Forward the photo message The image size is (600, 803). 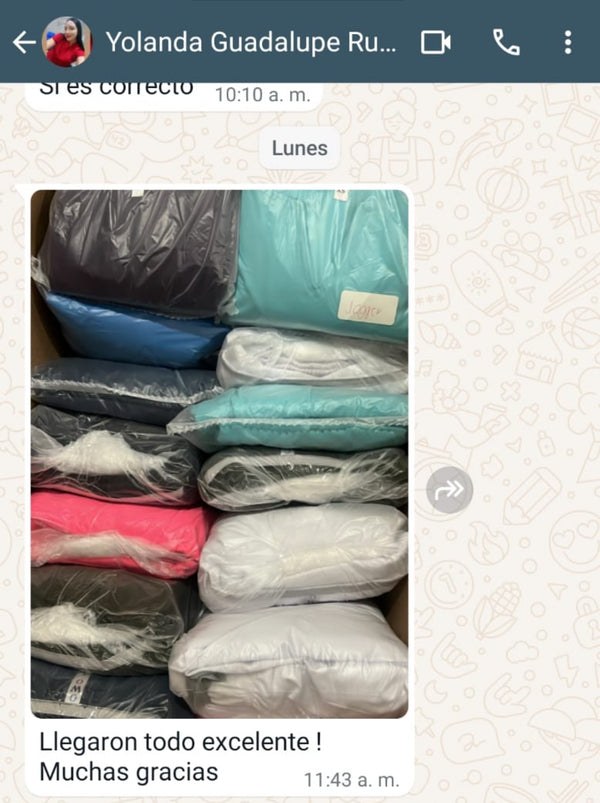click(449, 489)
